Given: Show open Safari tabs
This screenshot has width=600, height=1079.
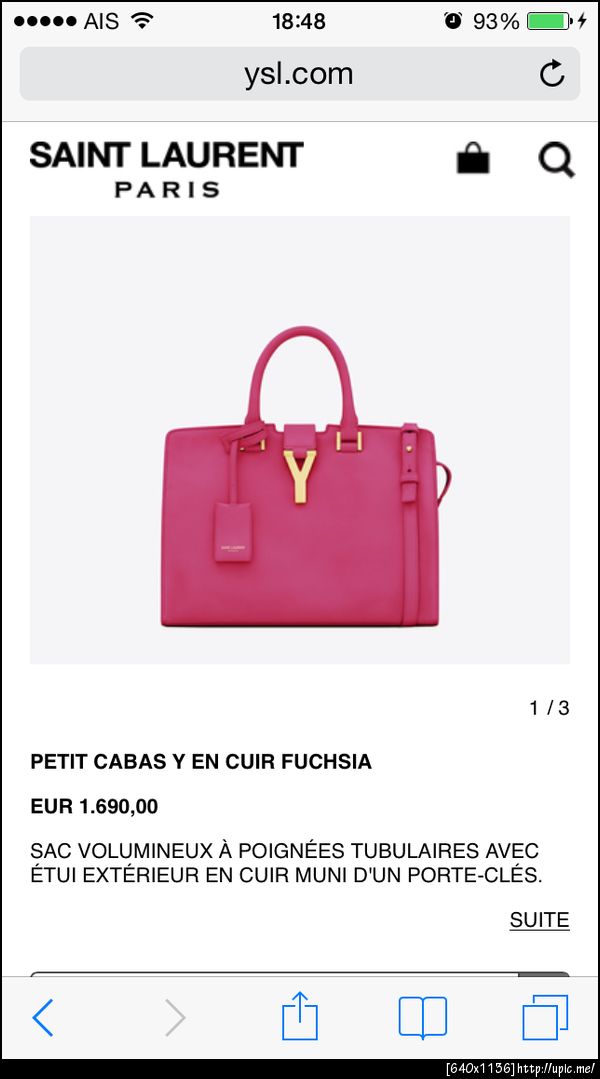Looking at the screenshot, I should pos(545,1018).
